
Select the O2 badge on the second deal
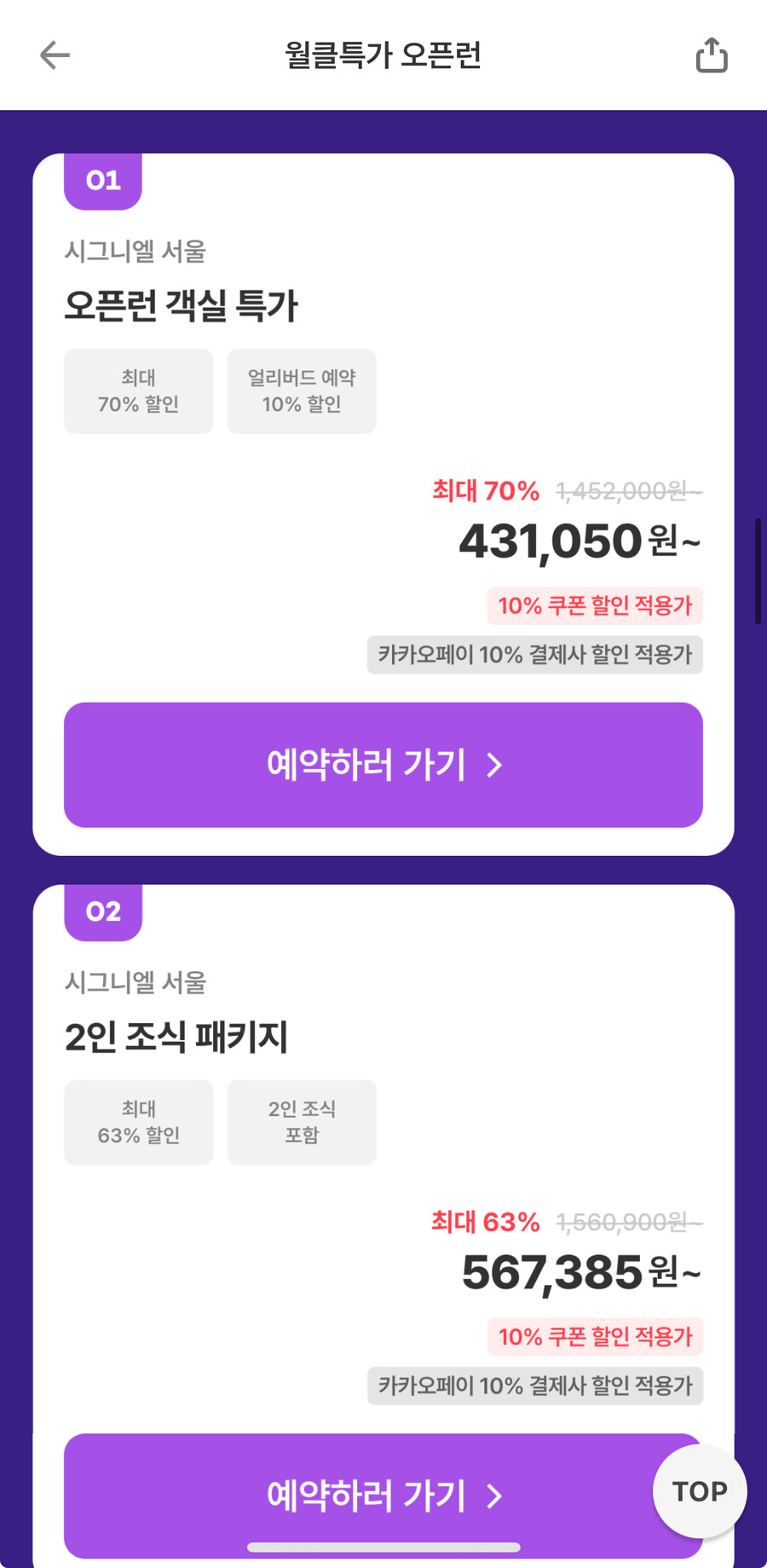102,912
